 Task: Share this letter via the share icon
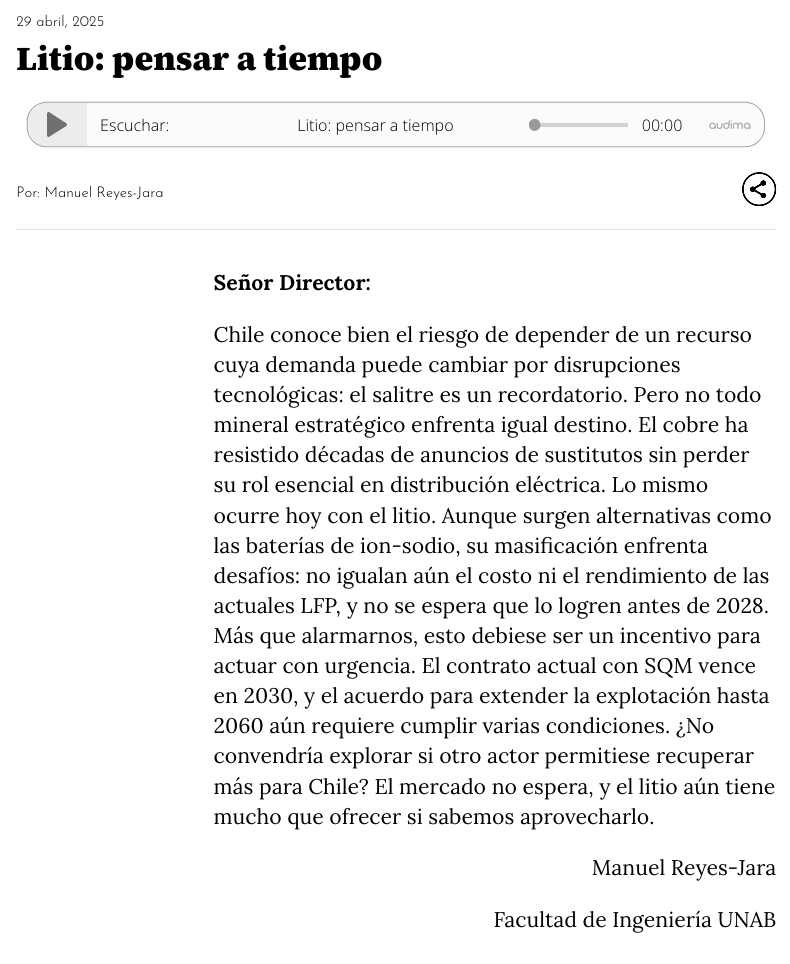(x=758, y=189)
